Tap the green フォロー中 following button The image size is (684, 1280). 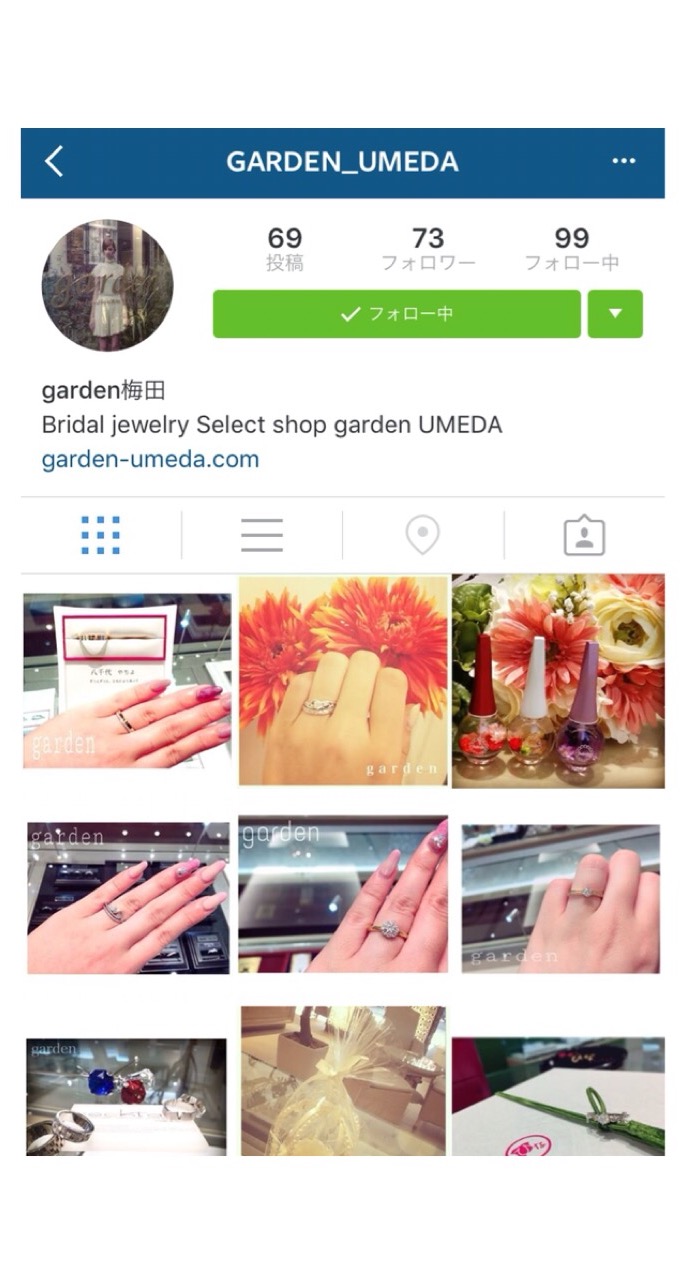396,314
